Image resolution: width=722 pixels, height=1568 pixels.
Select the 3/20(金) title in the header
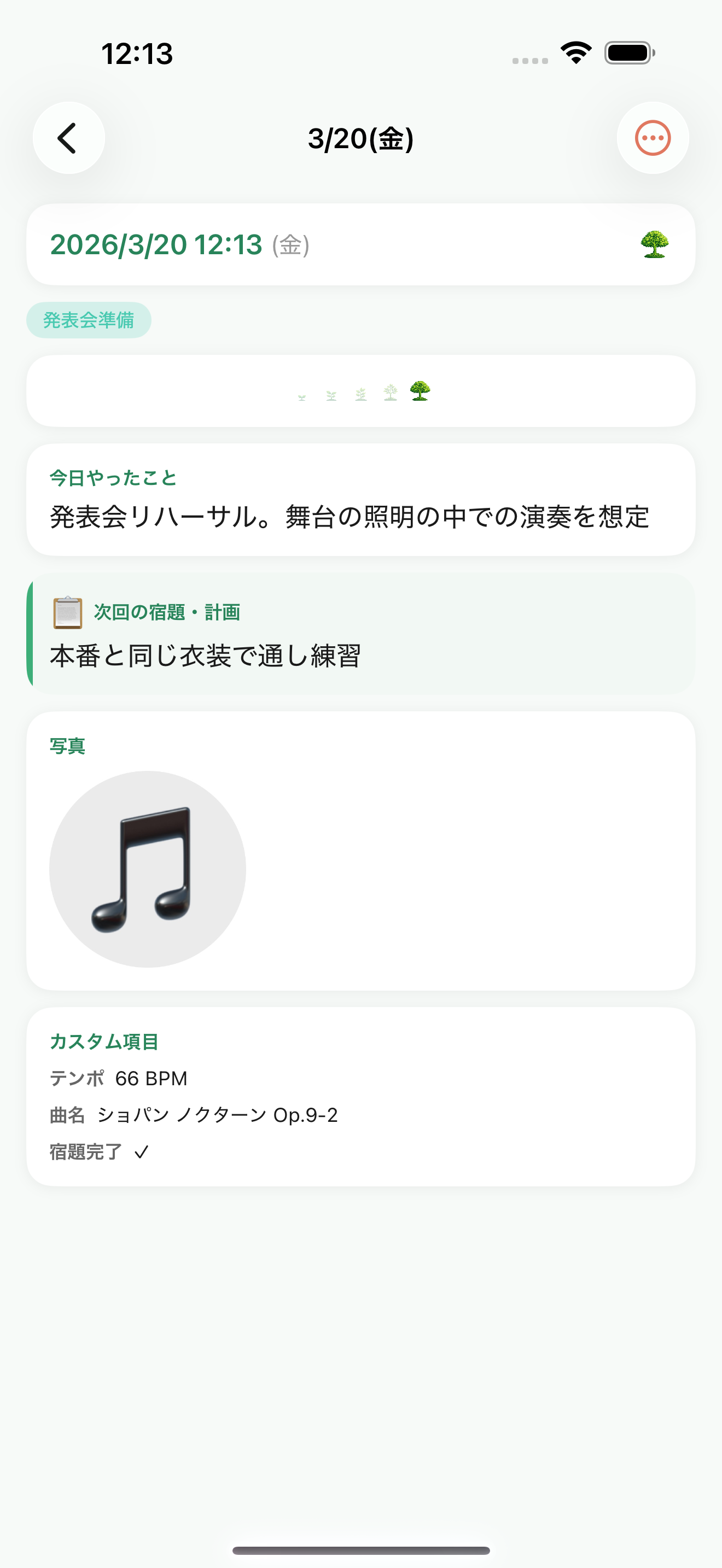[360, 138]
